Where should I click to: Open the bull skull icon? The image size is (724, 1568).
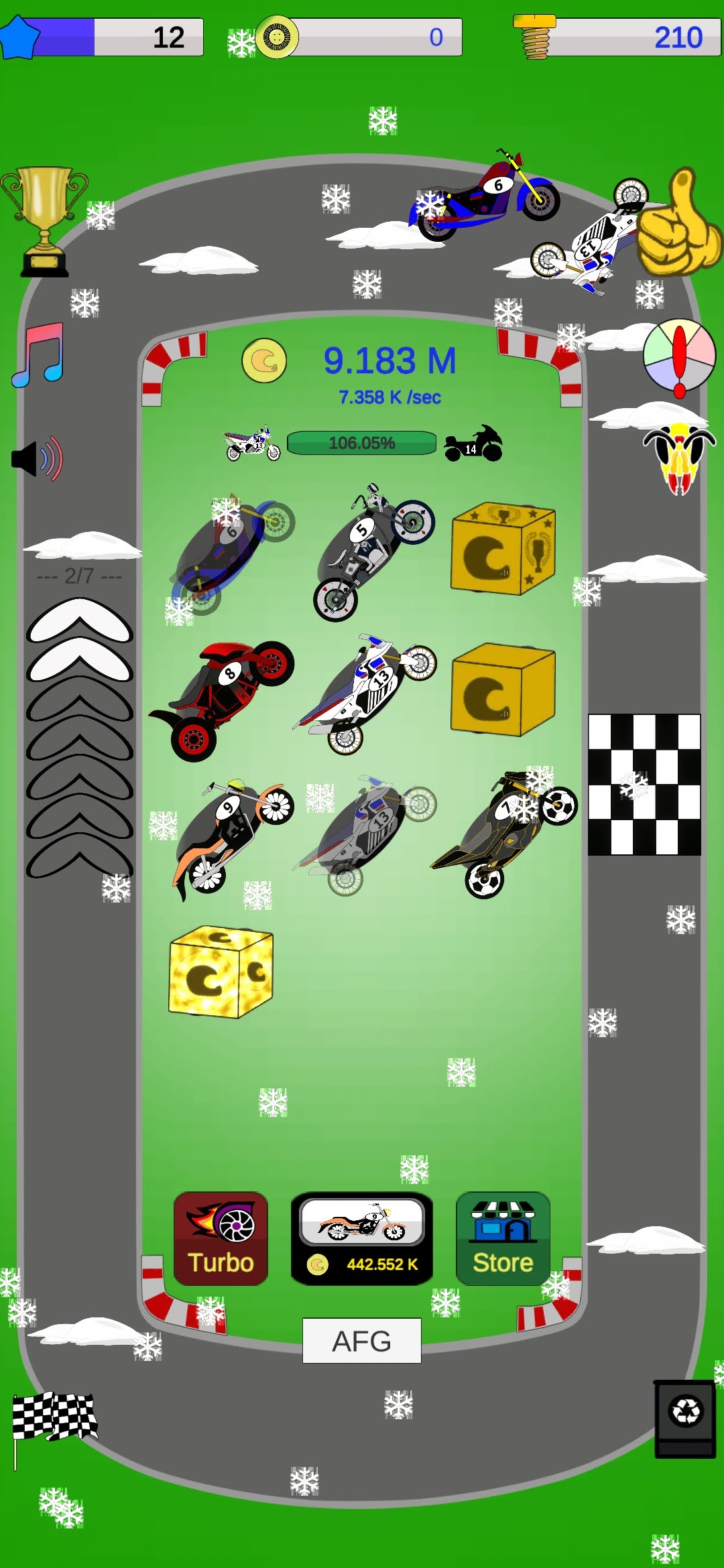pyautogui.click(x=679, y=459)
